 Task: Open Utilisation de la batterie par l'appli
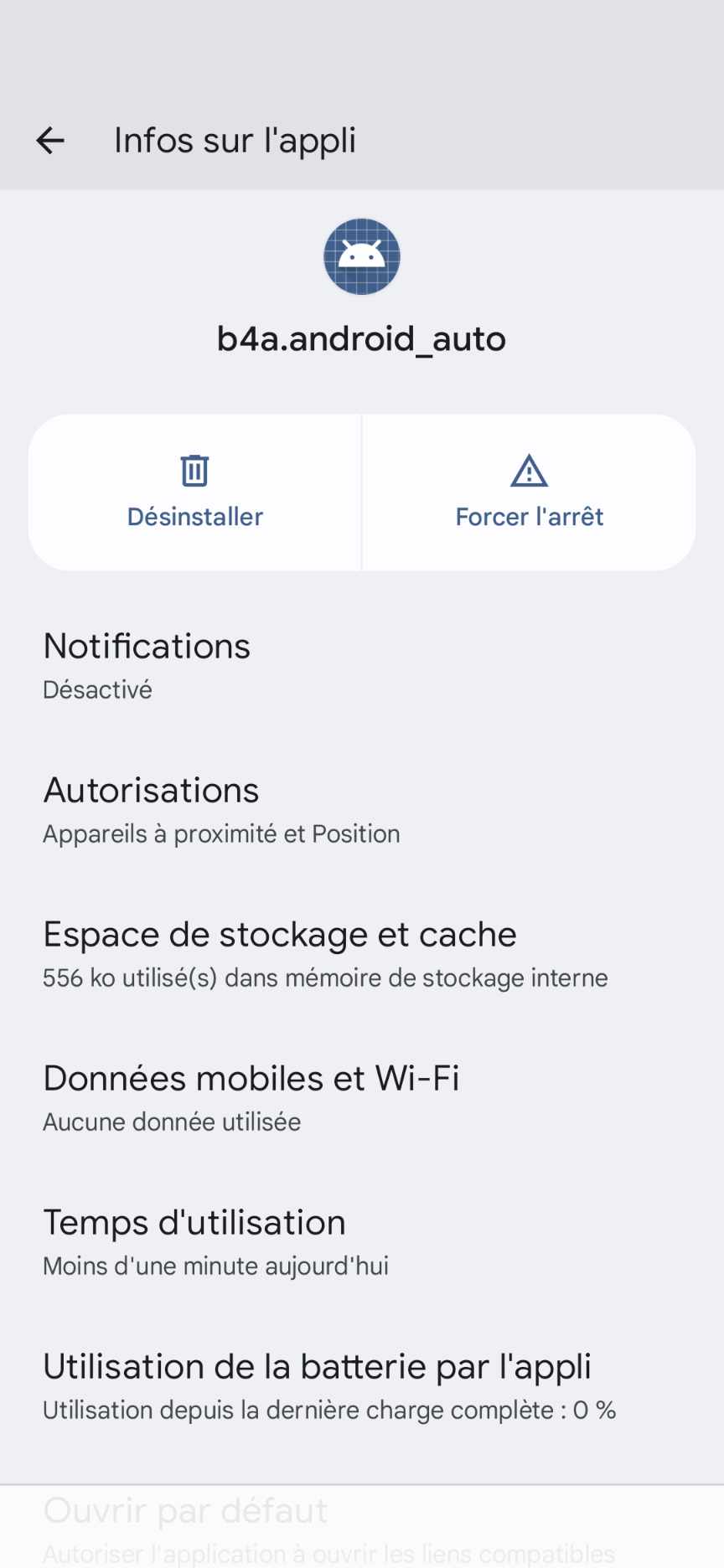pyautogui.click(x=362, y=1385)
